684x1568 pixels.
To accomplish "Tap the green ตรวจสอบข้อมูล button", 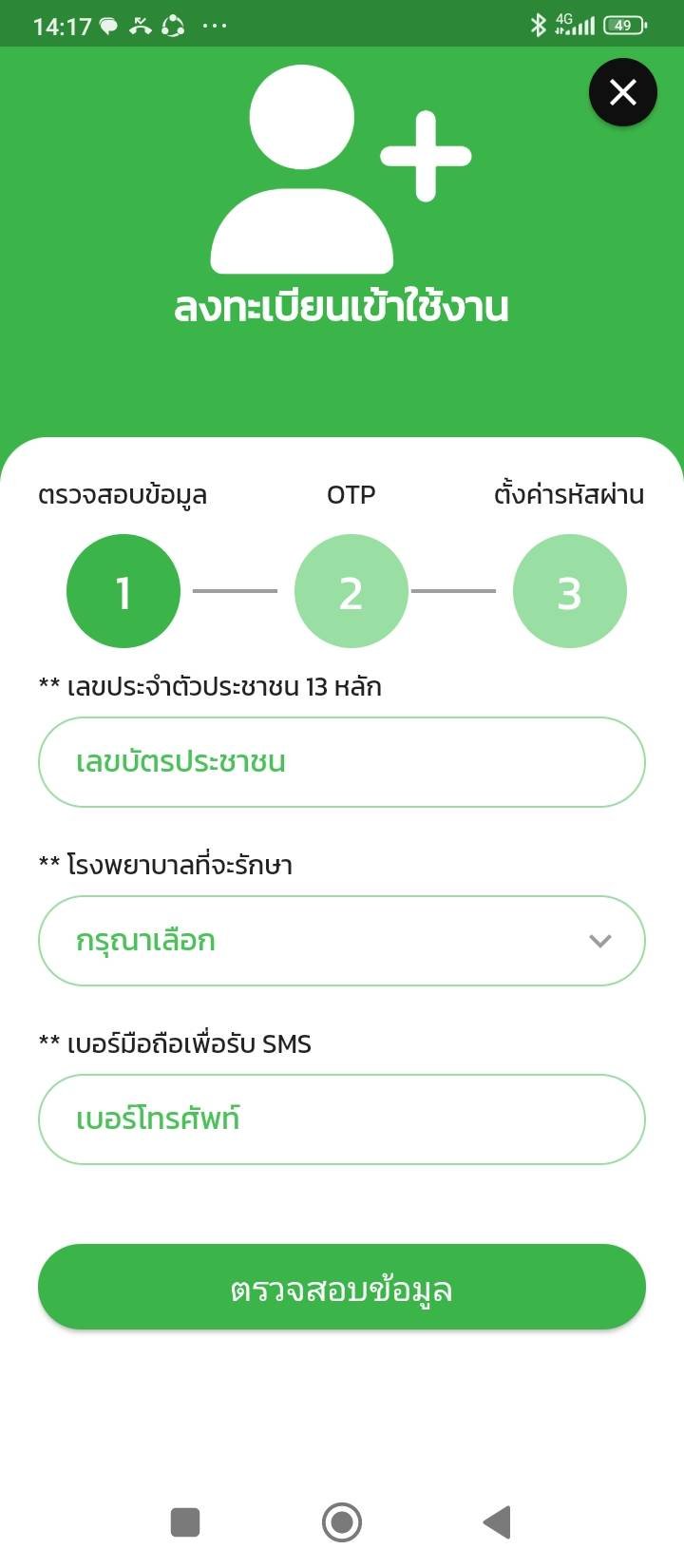I will tap(342, 1288).
